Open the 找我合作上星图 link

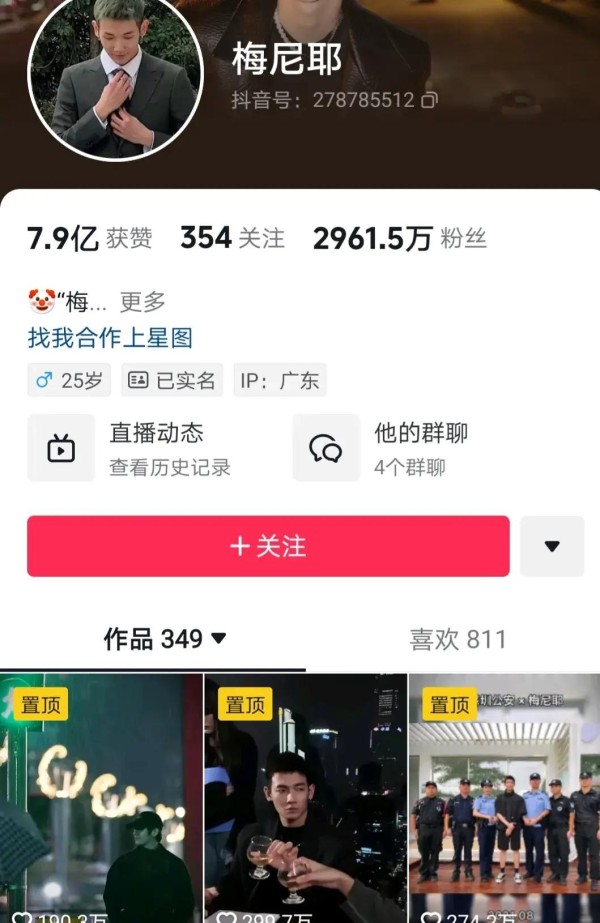pos(110,338)
